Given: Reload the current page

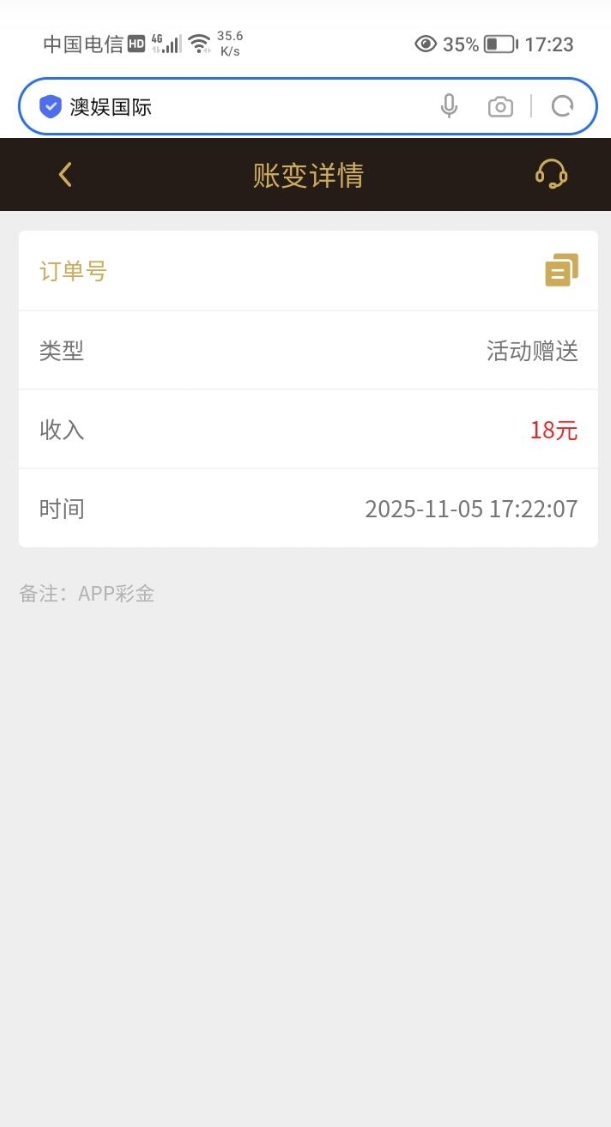Looking at the screenshot, I should coord(562,106).
